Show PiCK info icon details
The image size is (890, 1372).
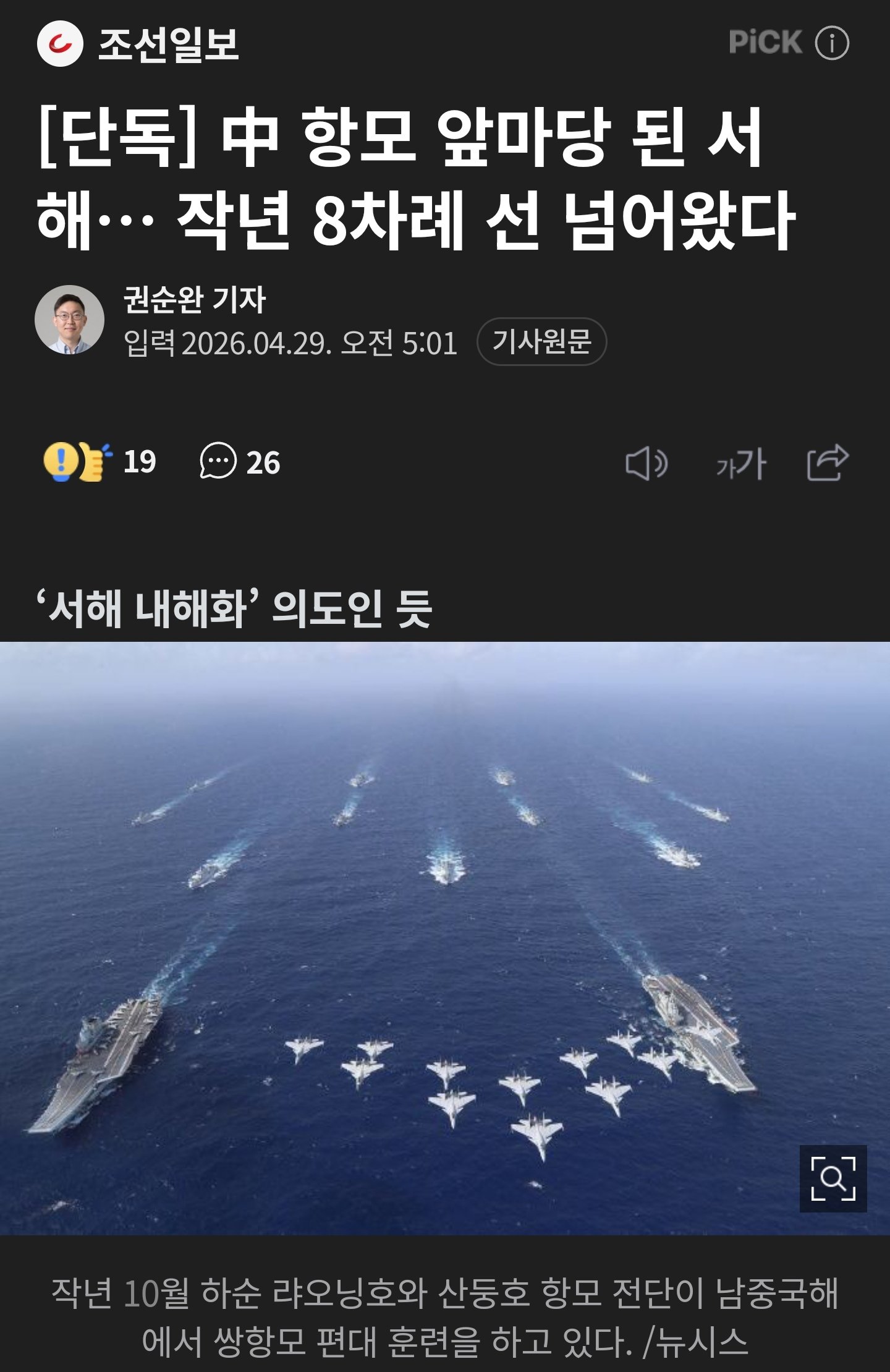tap(831, 43)
